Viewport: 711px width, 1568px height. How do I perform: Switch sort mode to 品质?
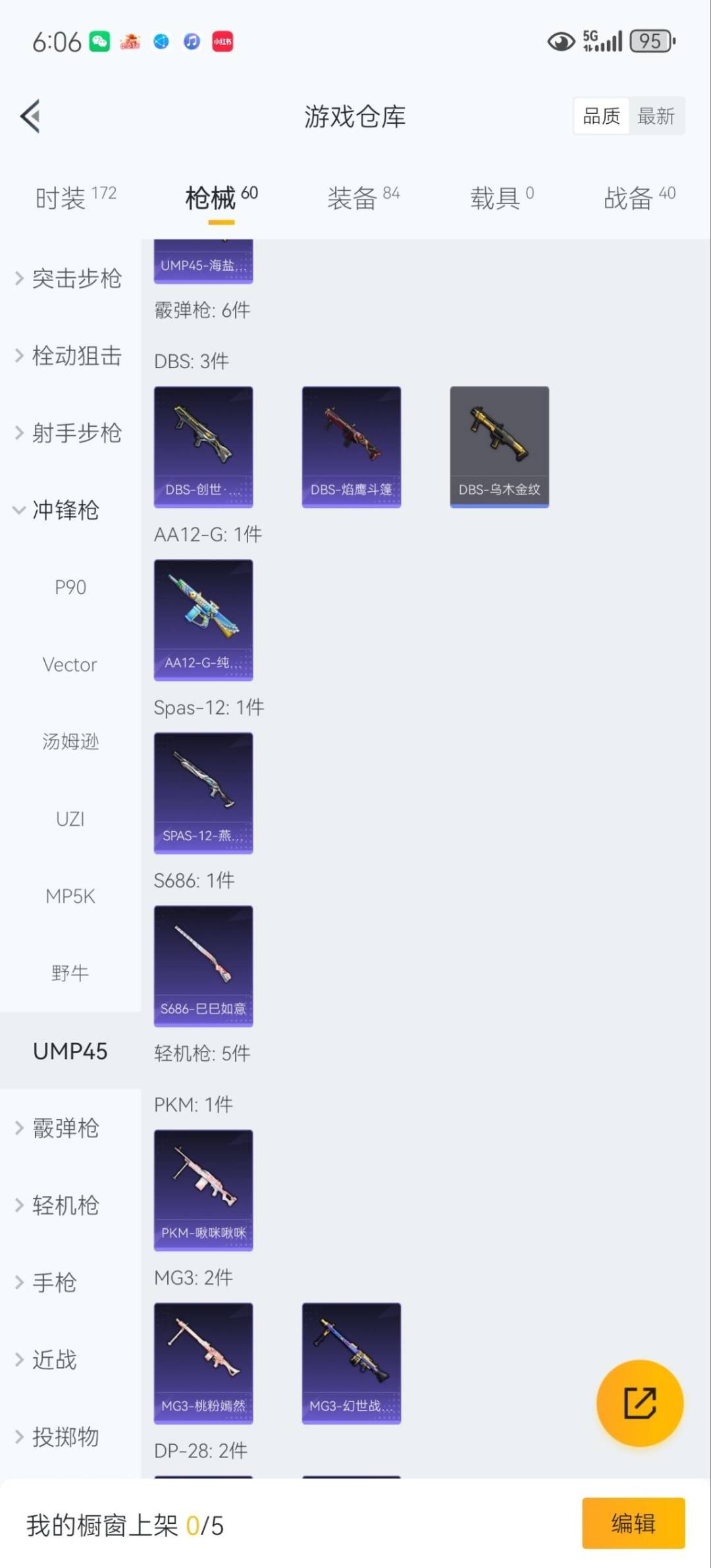600,115
